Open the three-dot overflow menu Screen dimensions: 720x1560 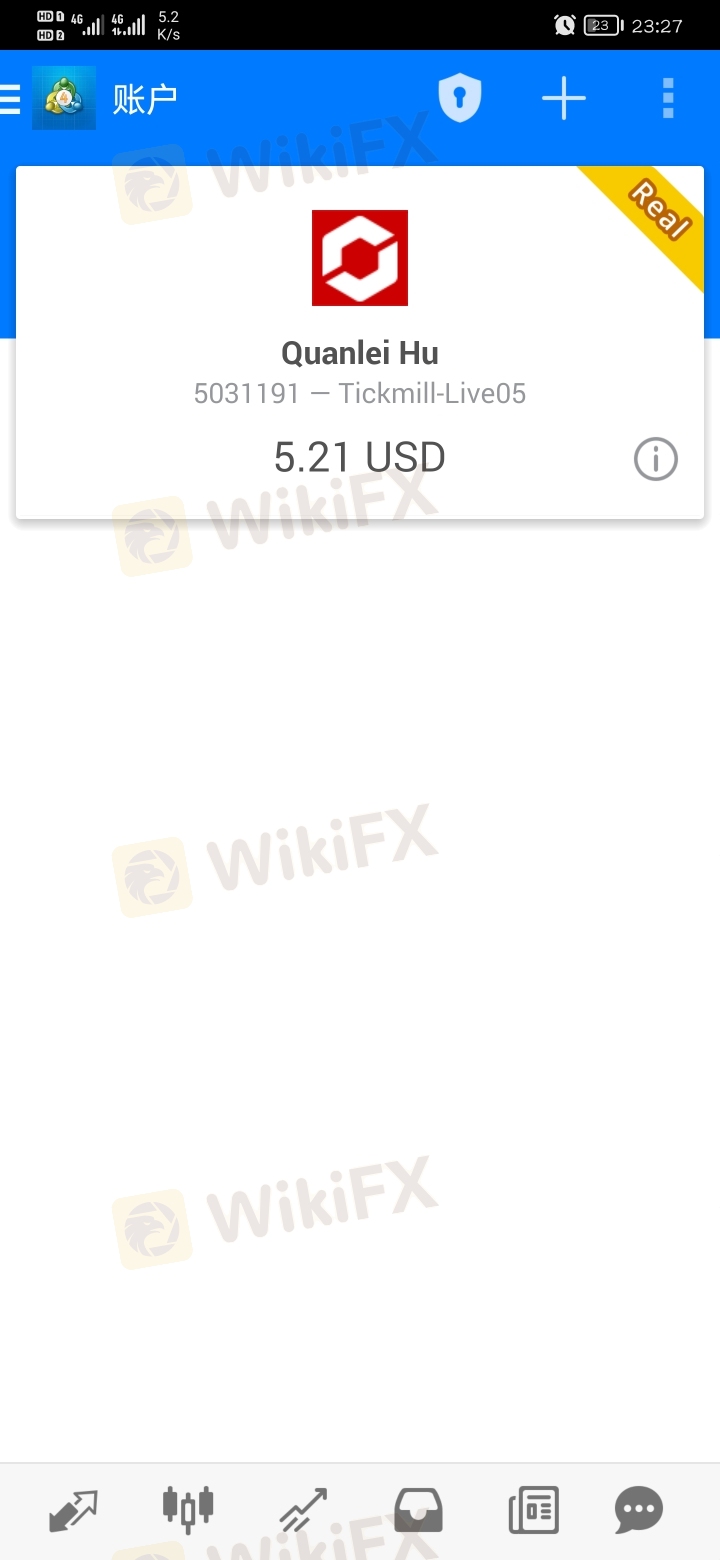coord(668,98)
